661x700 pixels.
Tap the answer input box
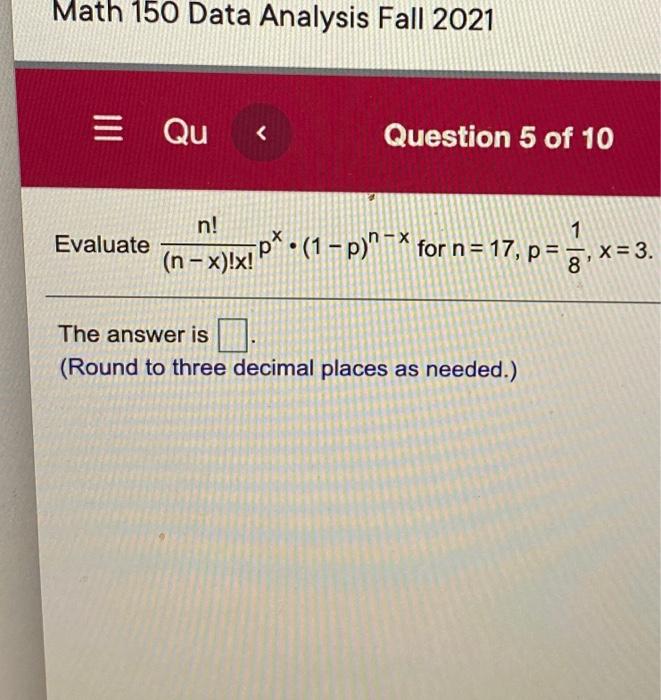click(x=232, y=335)
